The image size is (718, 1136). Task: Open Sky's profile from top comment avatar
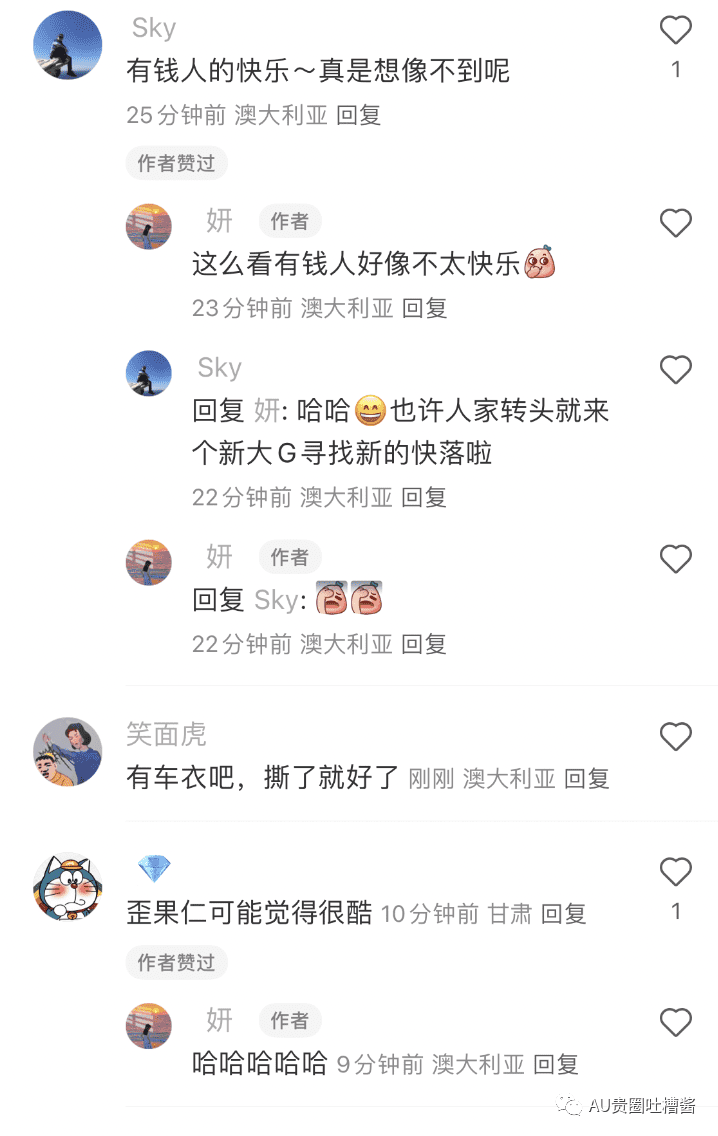68,45
